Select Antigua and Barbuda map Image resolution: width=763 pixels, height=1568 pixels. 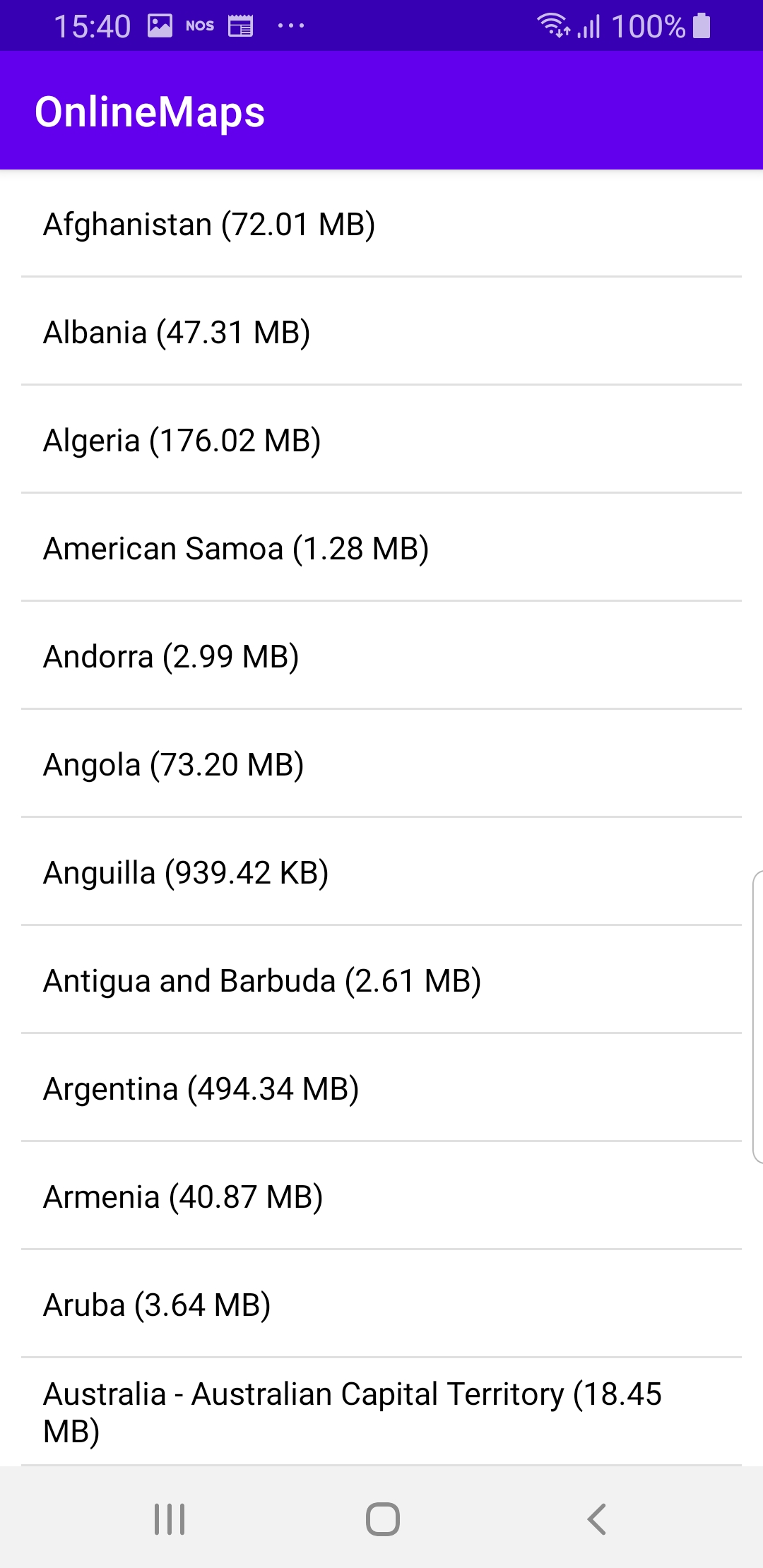[381, 980]
